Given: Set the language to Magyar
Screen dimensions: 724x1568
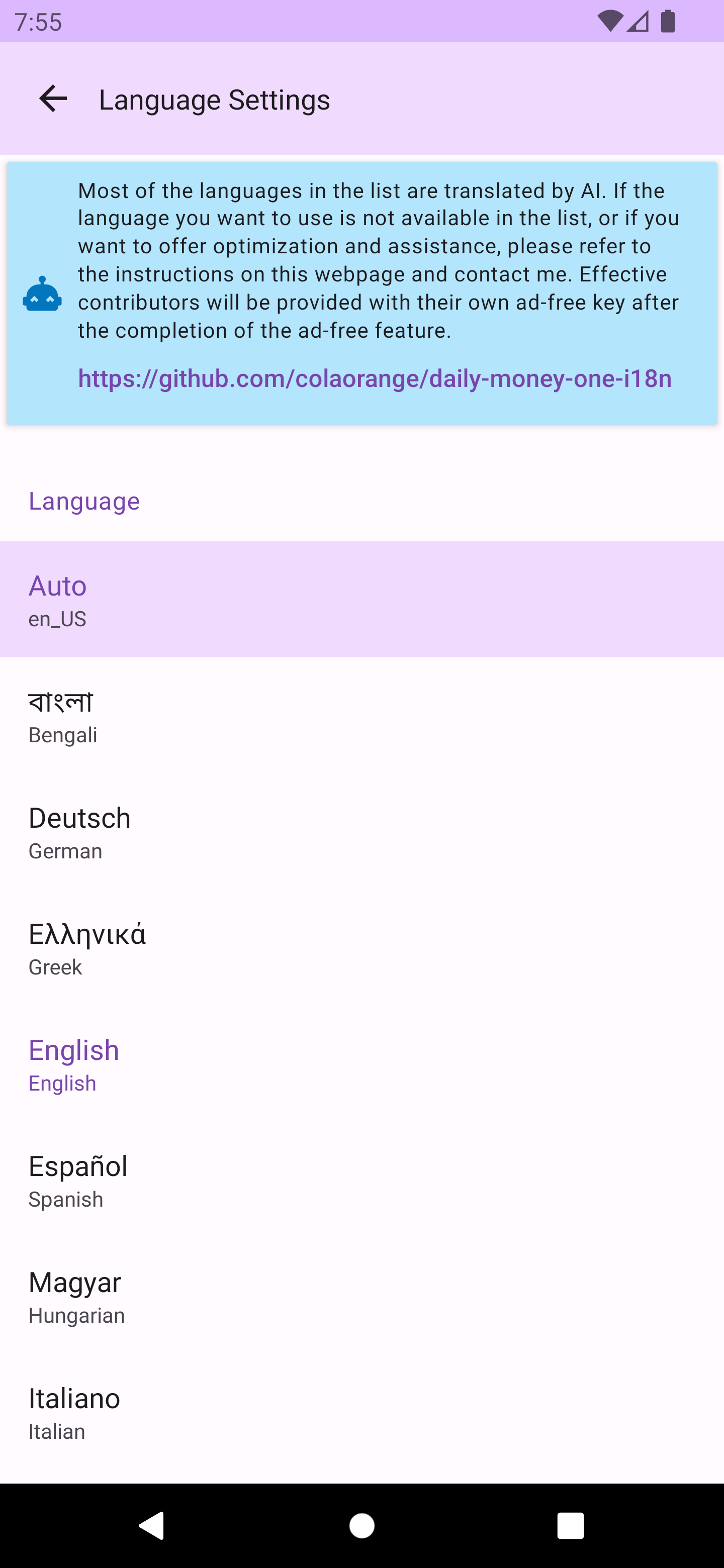Looking at the screenshot, I should tap(361, 1296).
